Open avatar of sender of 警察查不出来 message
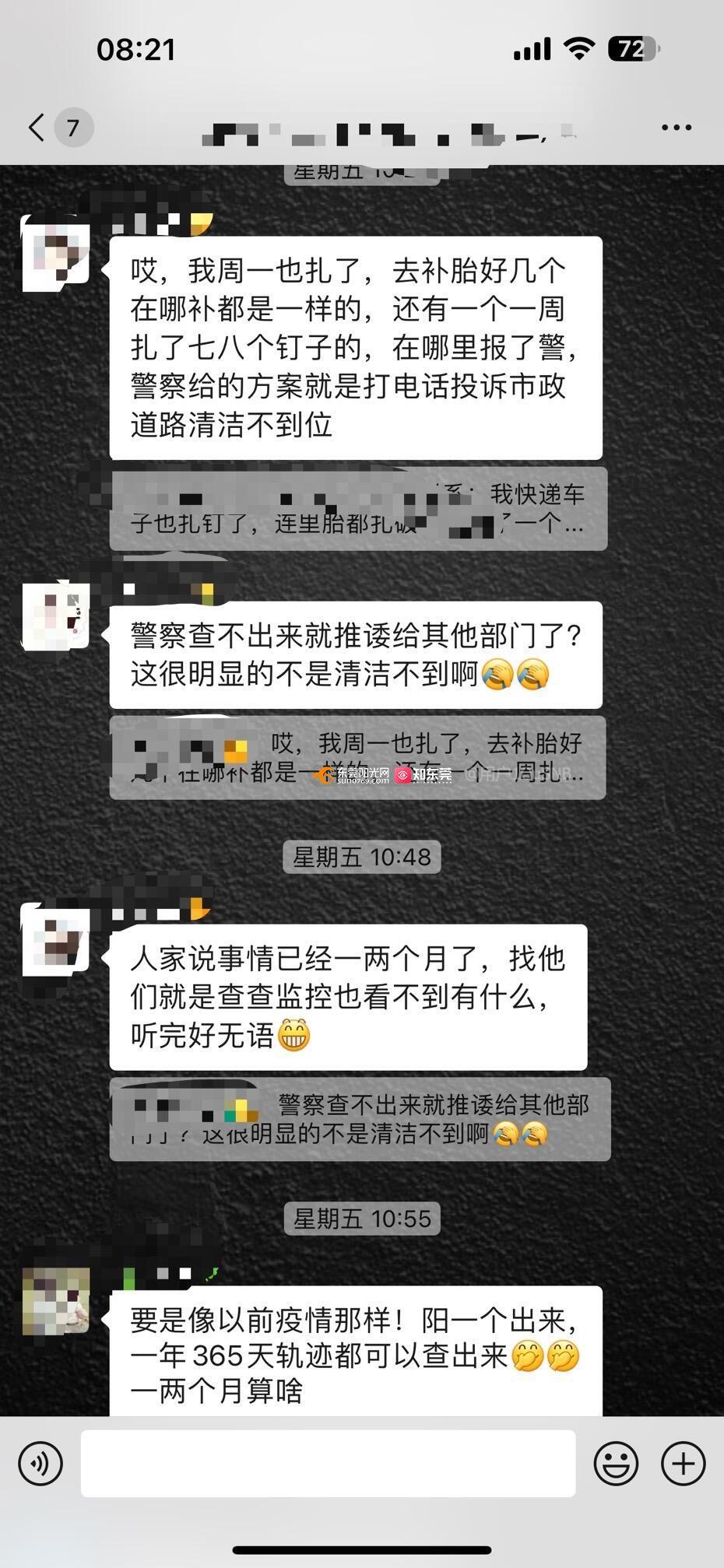The height and width of the screenshot is (1568, 724). (56, 616)
